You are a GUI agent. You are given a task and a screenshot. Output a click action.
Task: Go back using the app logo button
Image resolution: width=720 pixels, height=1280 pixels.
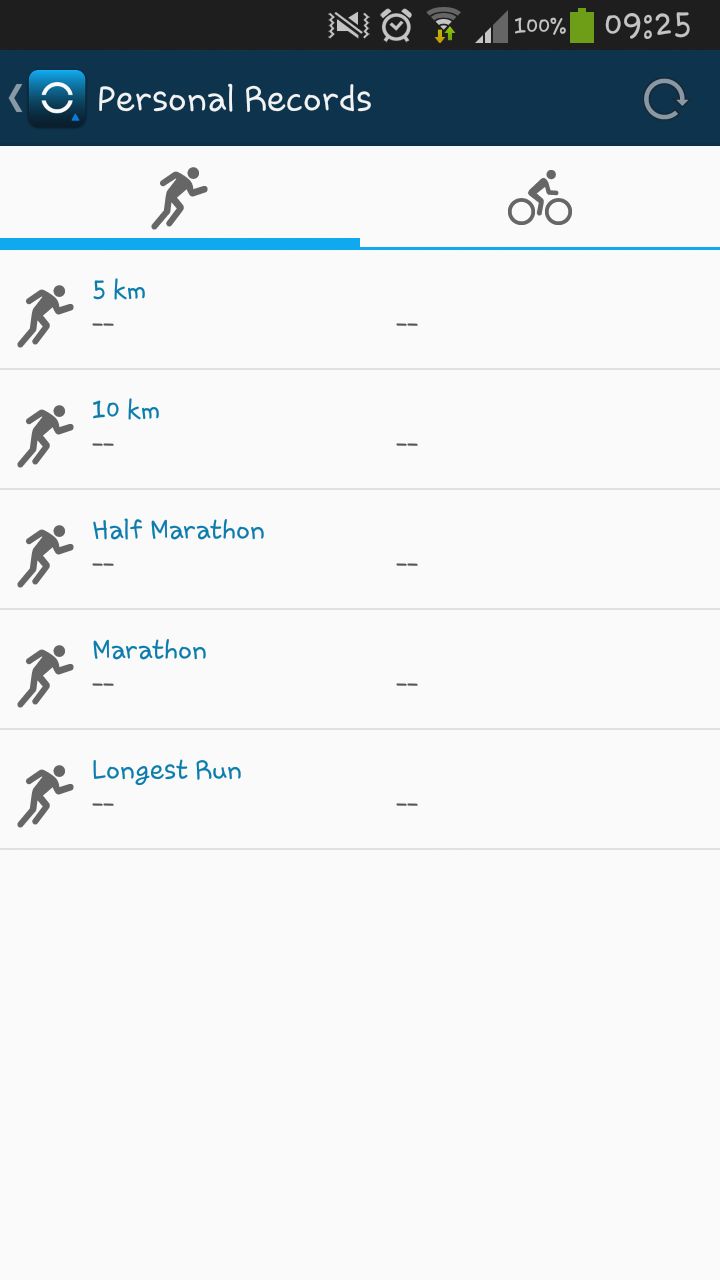click(48, 99)
